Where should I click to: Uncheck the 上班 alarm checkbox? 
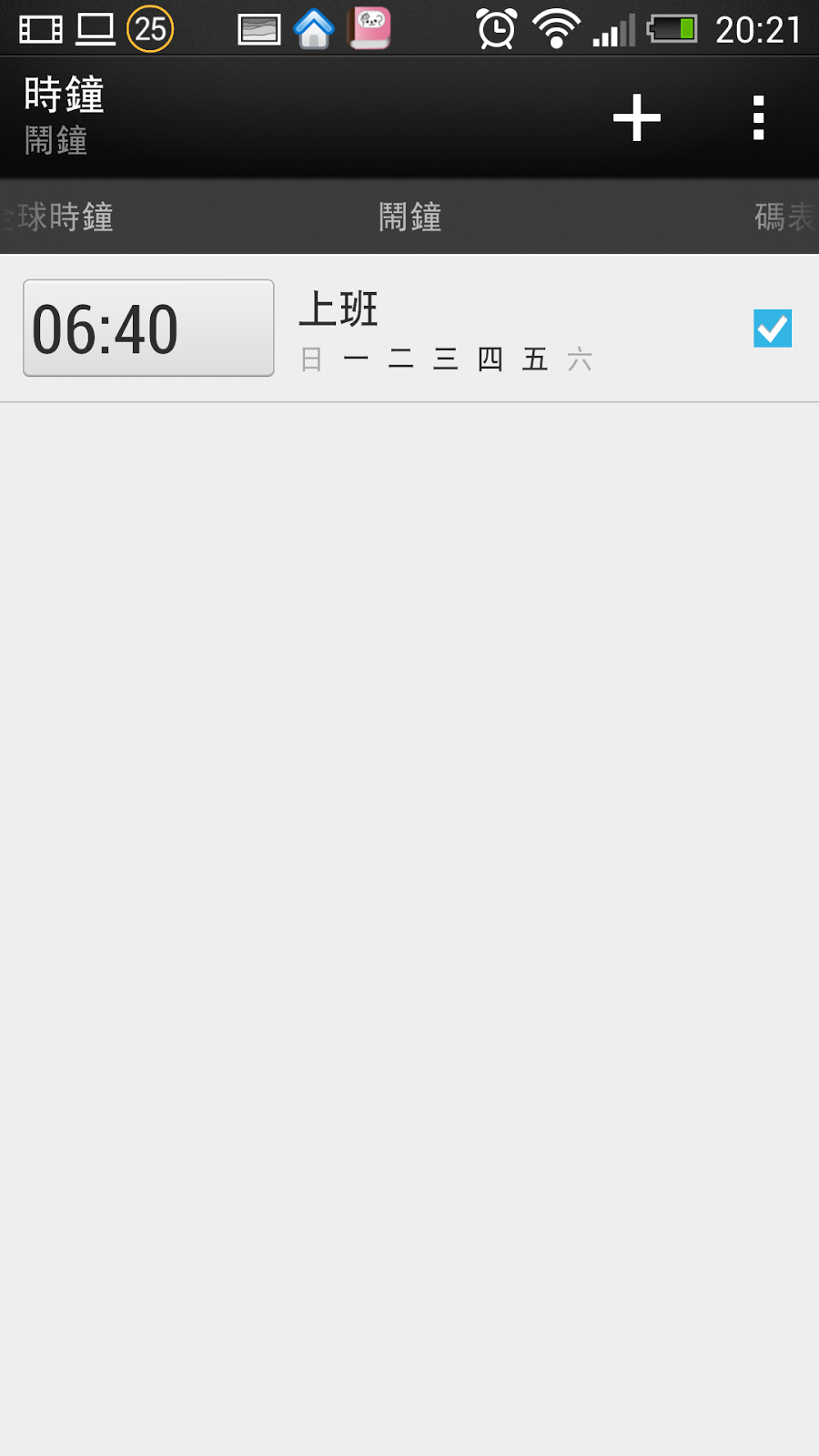click(773, 329)
